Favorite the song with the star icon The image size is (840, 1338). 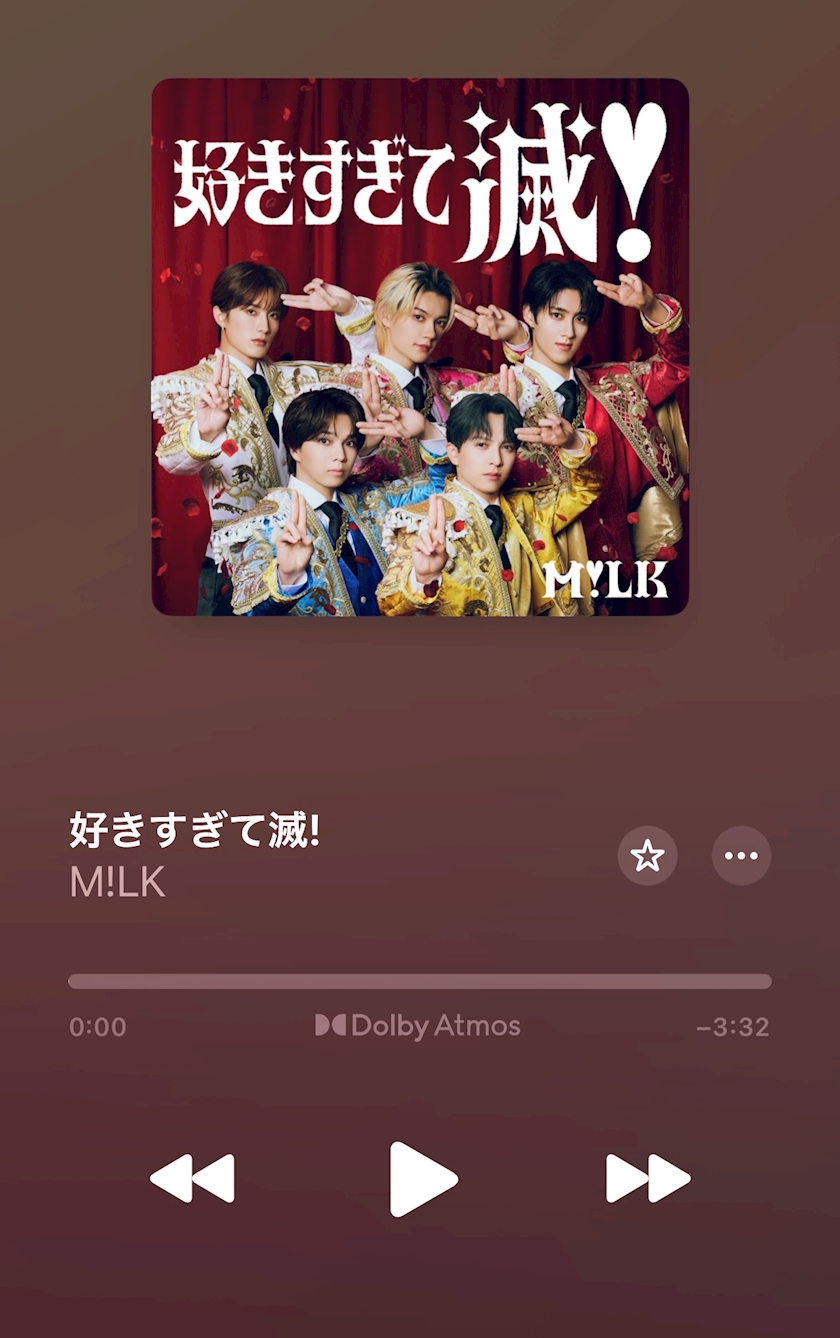pyautogui.click(x=648, y=856)
